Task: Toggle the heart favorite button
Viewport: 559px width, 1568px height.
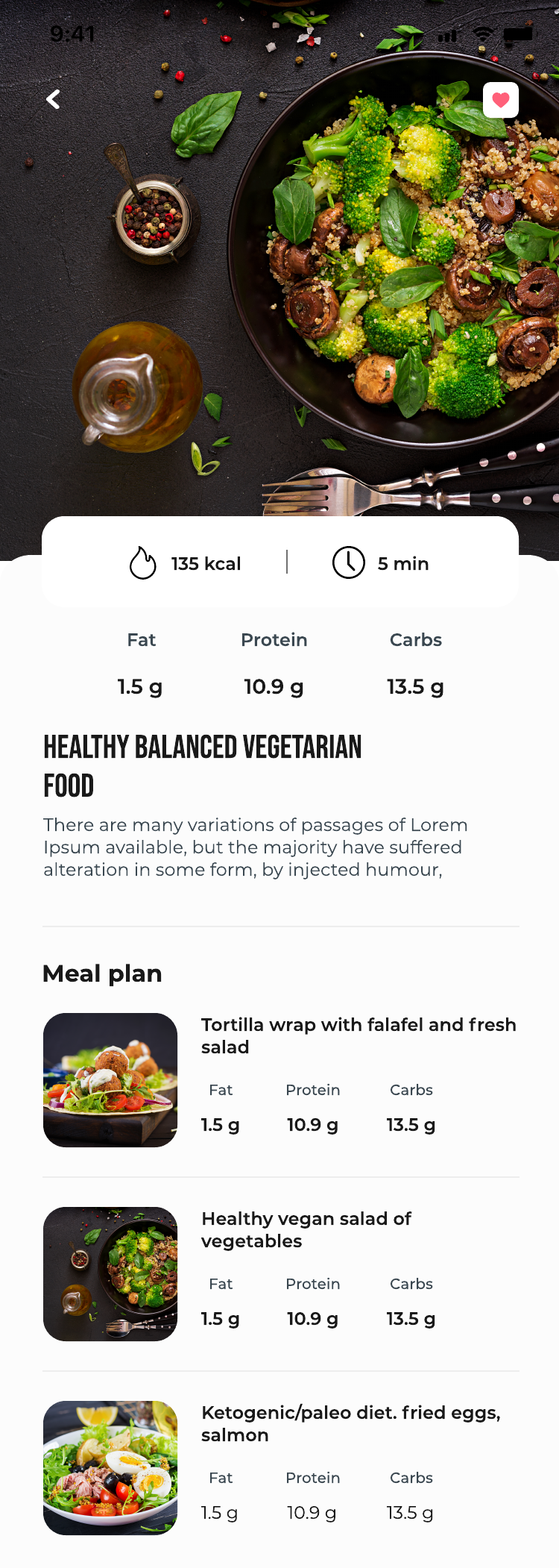Action: pyautogui.click(x=501, y=100)
